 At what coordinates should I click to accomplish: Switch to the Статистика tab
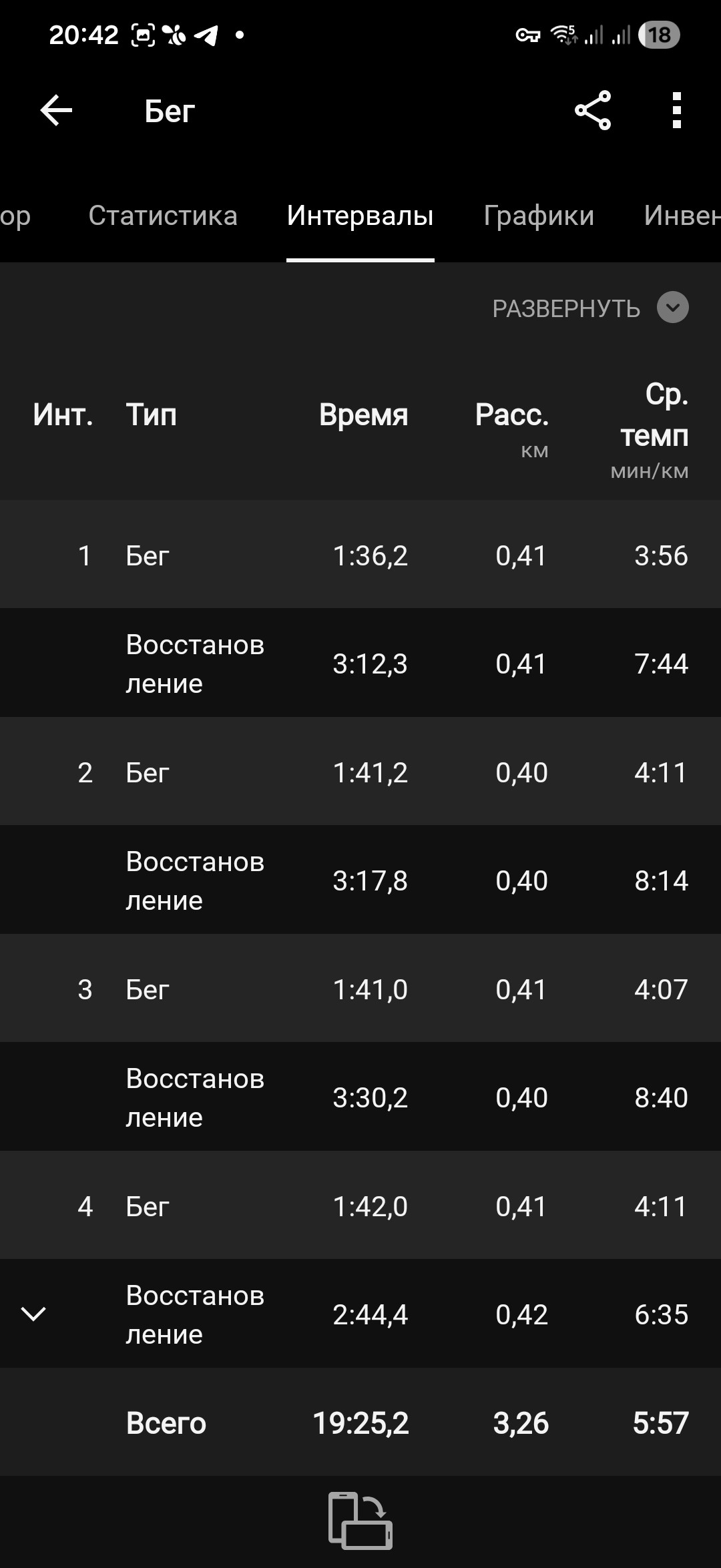click(163, 216)
